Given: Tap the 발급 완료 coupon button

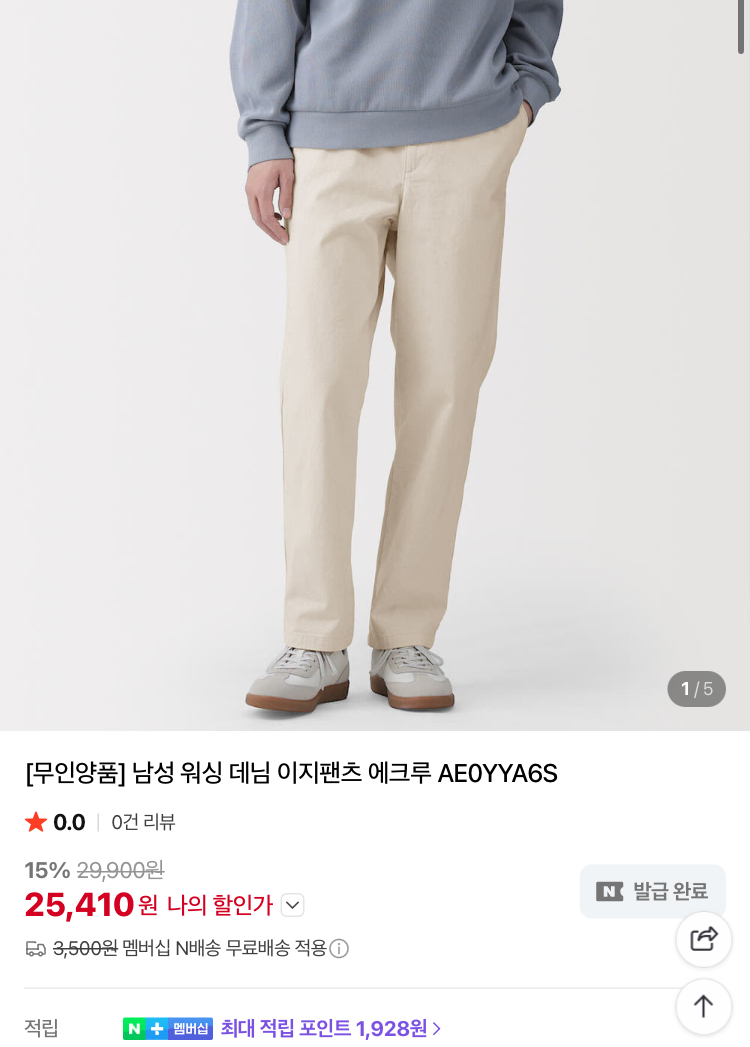Looking at the screenshot, I should [652, 891].
